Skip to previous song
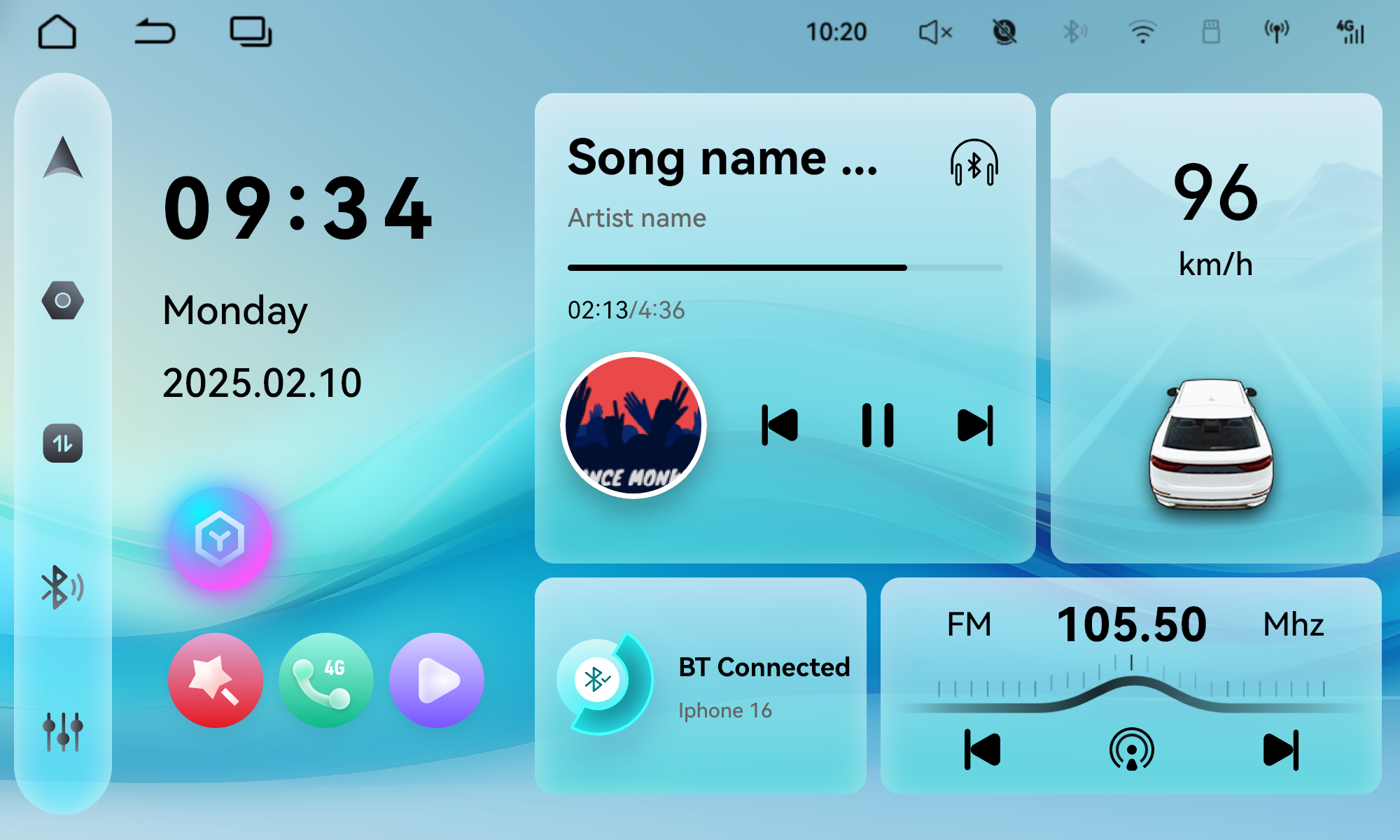Screen dimensions: 1400x840 [x=779, y=425]
